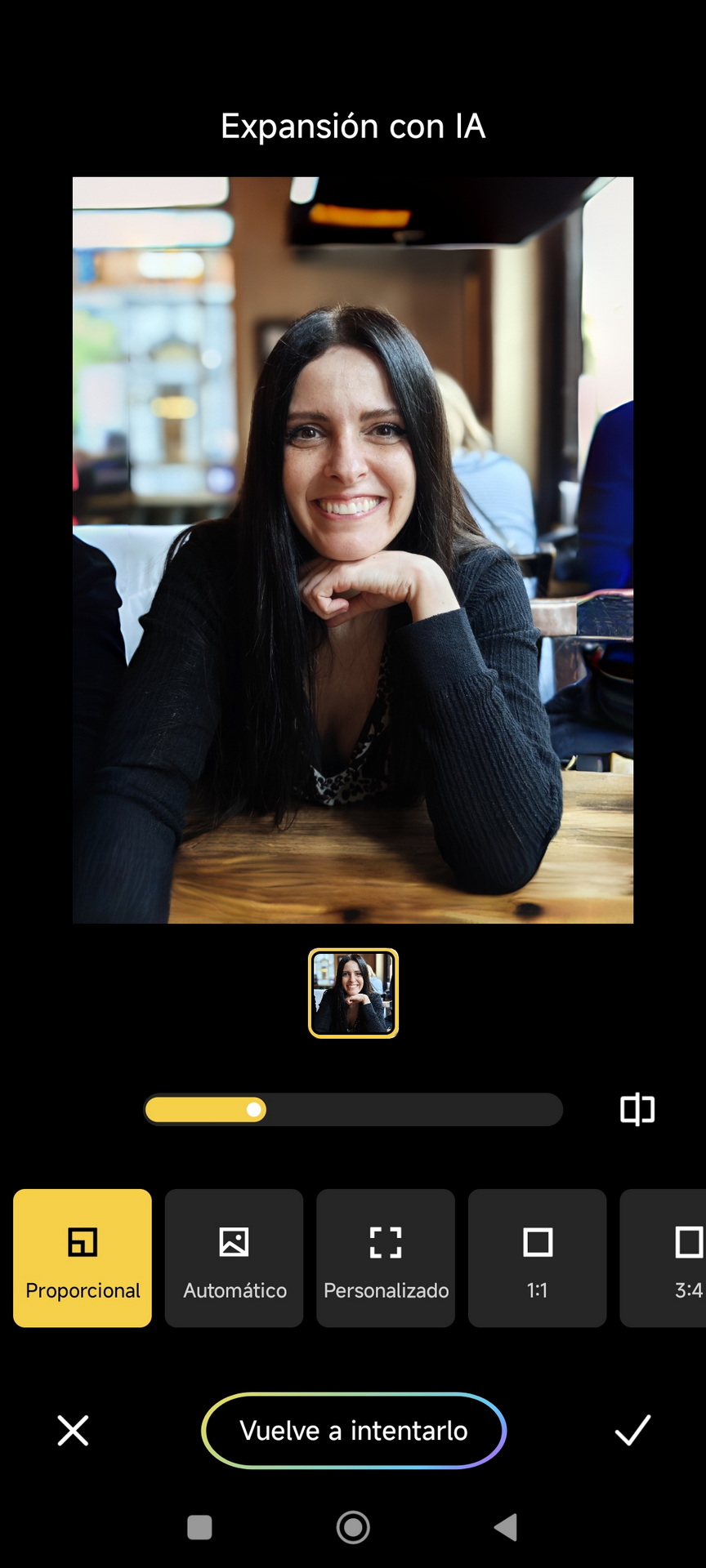Go back using the system back button

click(x=506, y=1526)
